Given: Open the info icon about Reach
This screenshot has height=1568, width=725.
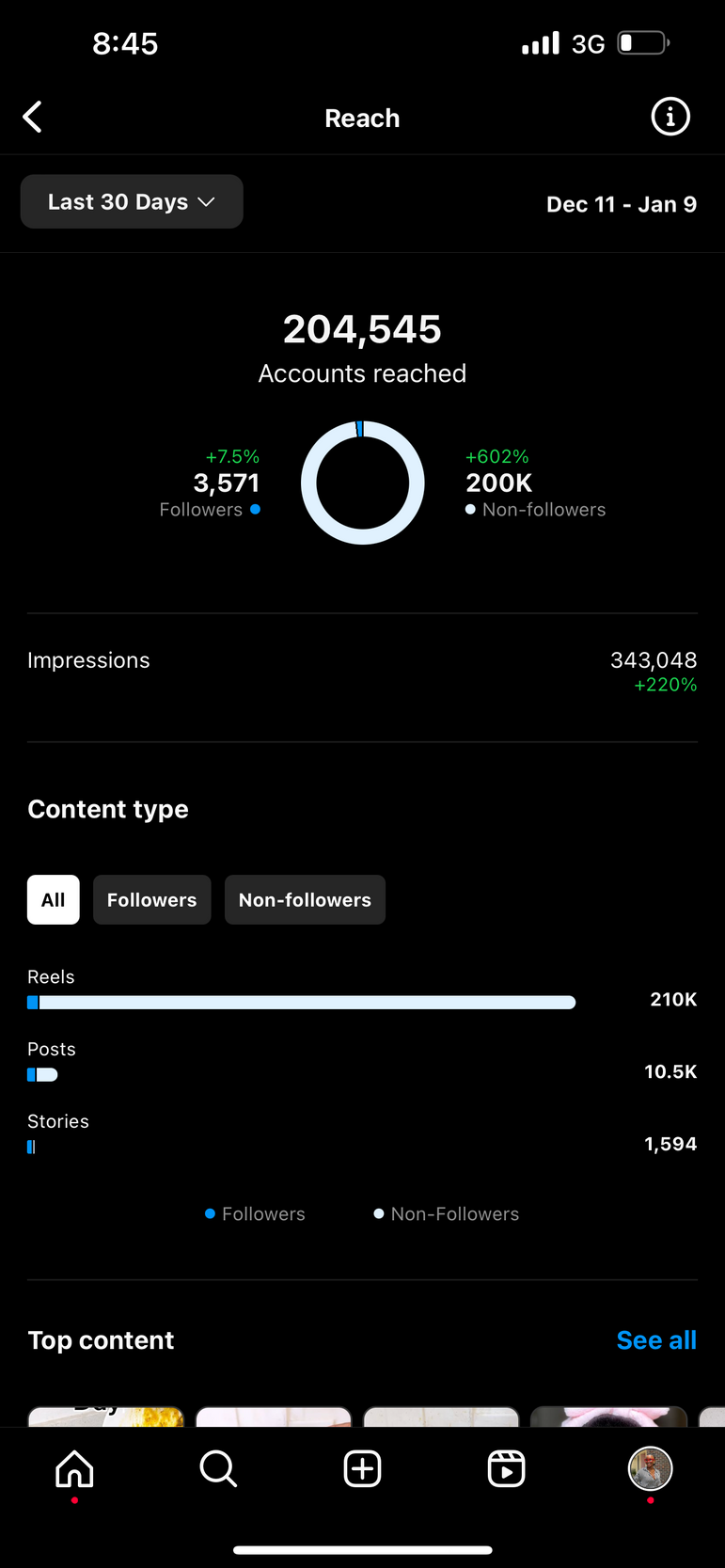Looking at the screenshot, I should coord(670,118).
